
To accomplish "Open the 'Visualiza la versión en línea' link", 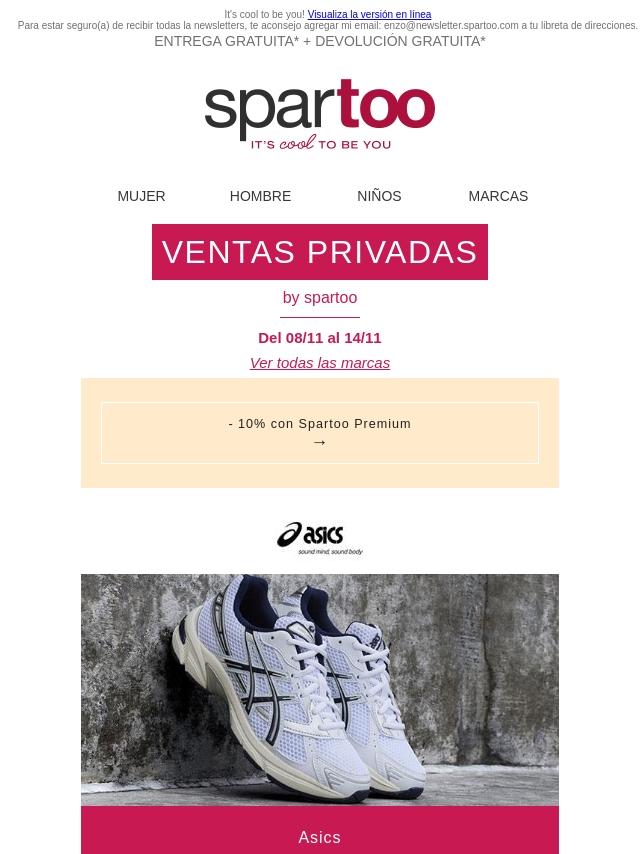I will [369, 14].
